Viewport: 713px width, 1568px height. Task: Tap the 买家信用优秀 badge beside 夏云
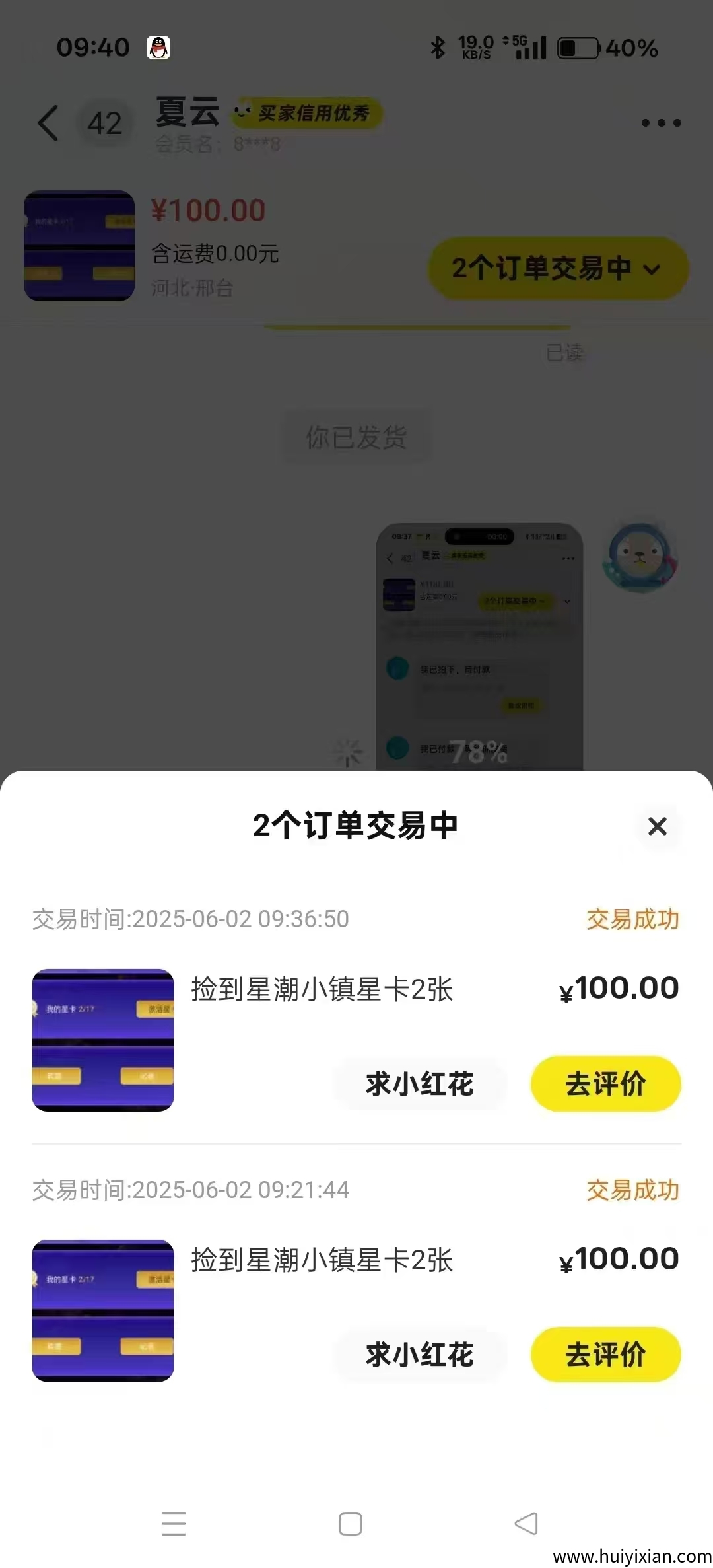click(308, 114)
